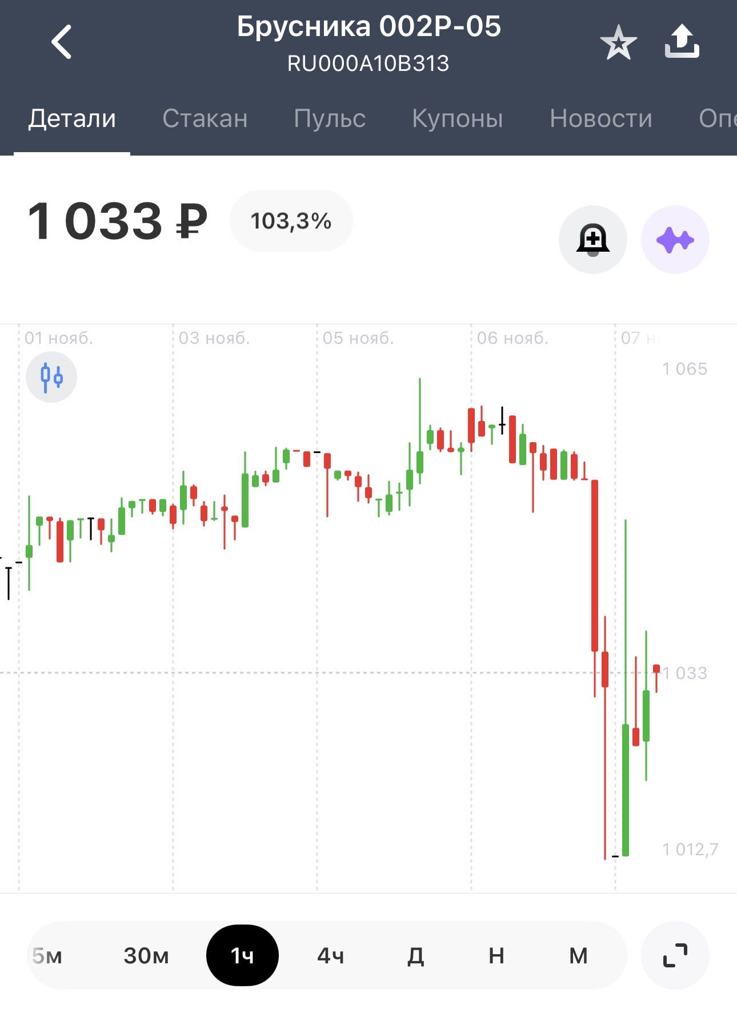This screenshot has height=1024, width=737.
Task: Select the 30м chart interval
Action: click(146, 956)
